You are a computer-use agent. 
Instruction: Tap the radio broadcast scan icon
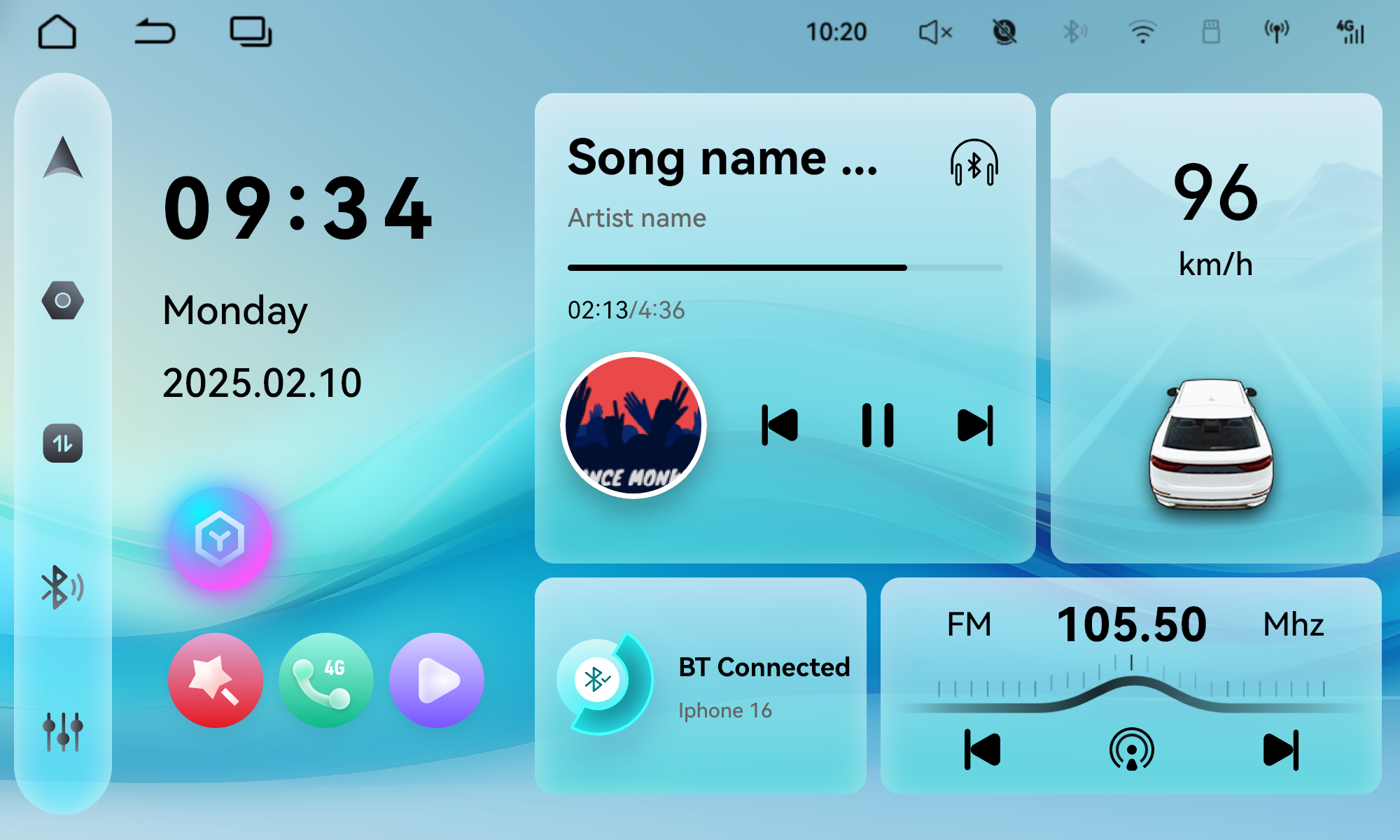pos(1131,750)
